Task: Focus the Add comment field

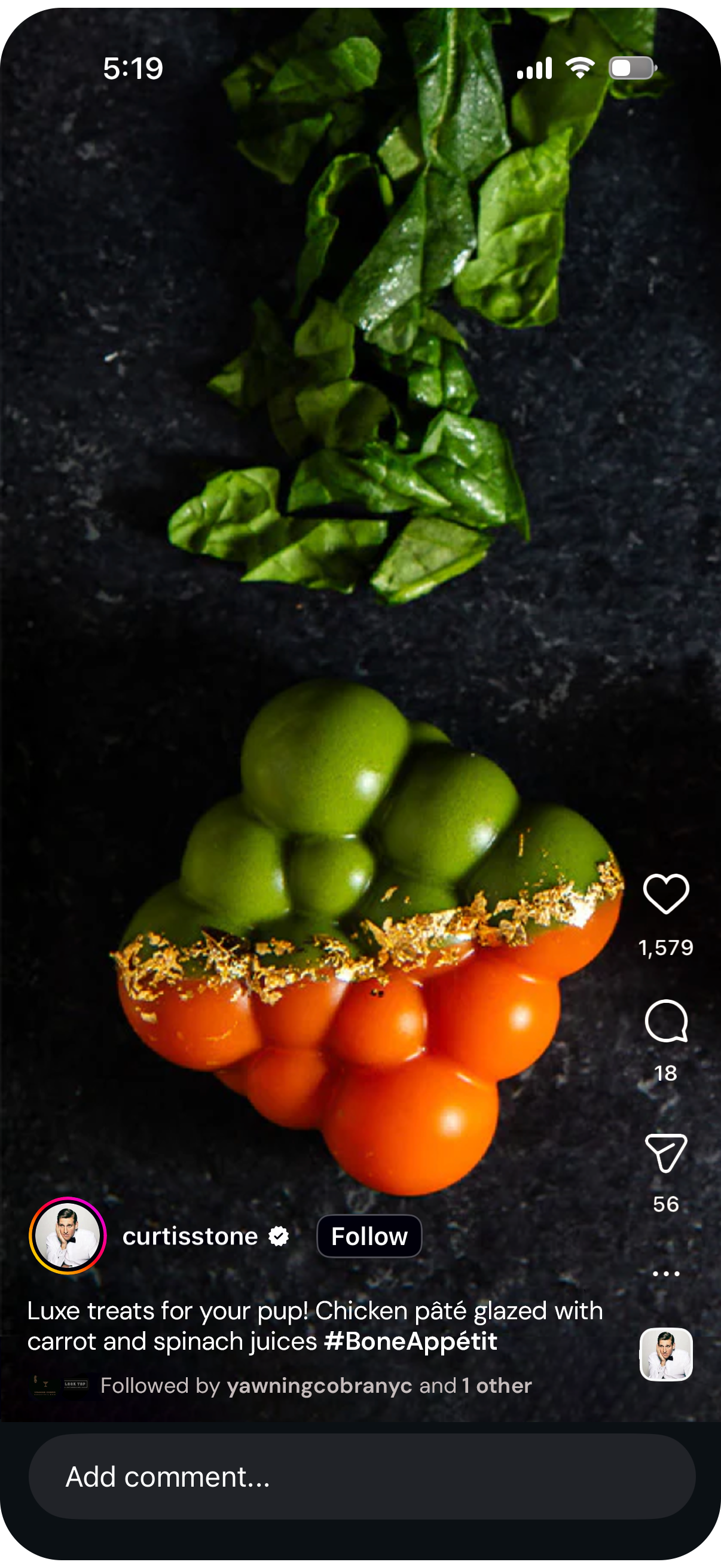Action: click(x=362, y=1476)
